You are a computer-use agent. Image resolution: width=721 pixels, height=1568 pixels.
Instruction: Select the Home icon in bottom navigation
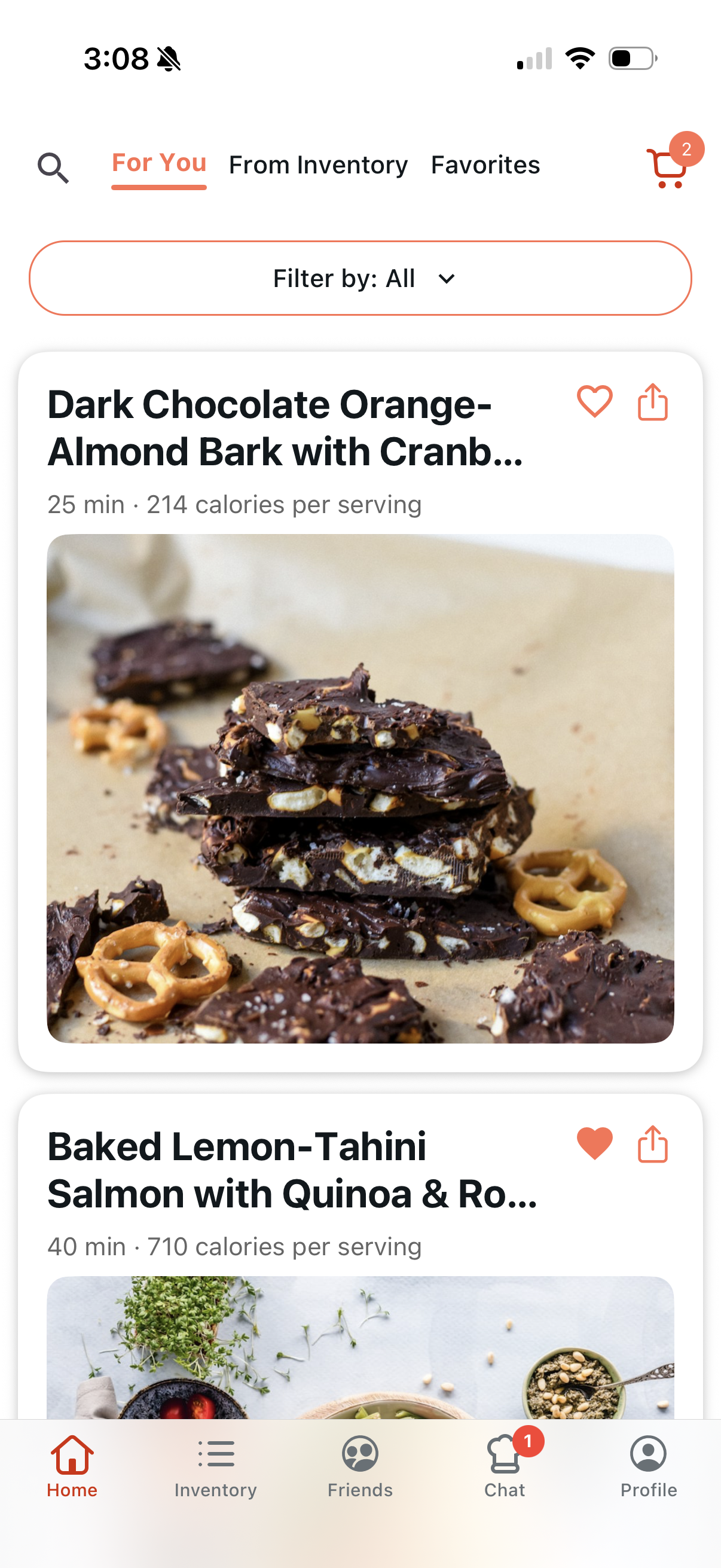(72, 1456)
